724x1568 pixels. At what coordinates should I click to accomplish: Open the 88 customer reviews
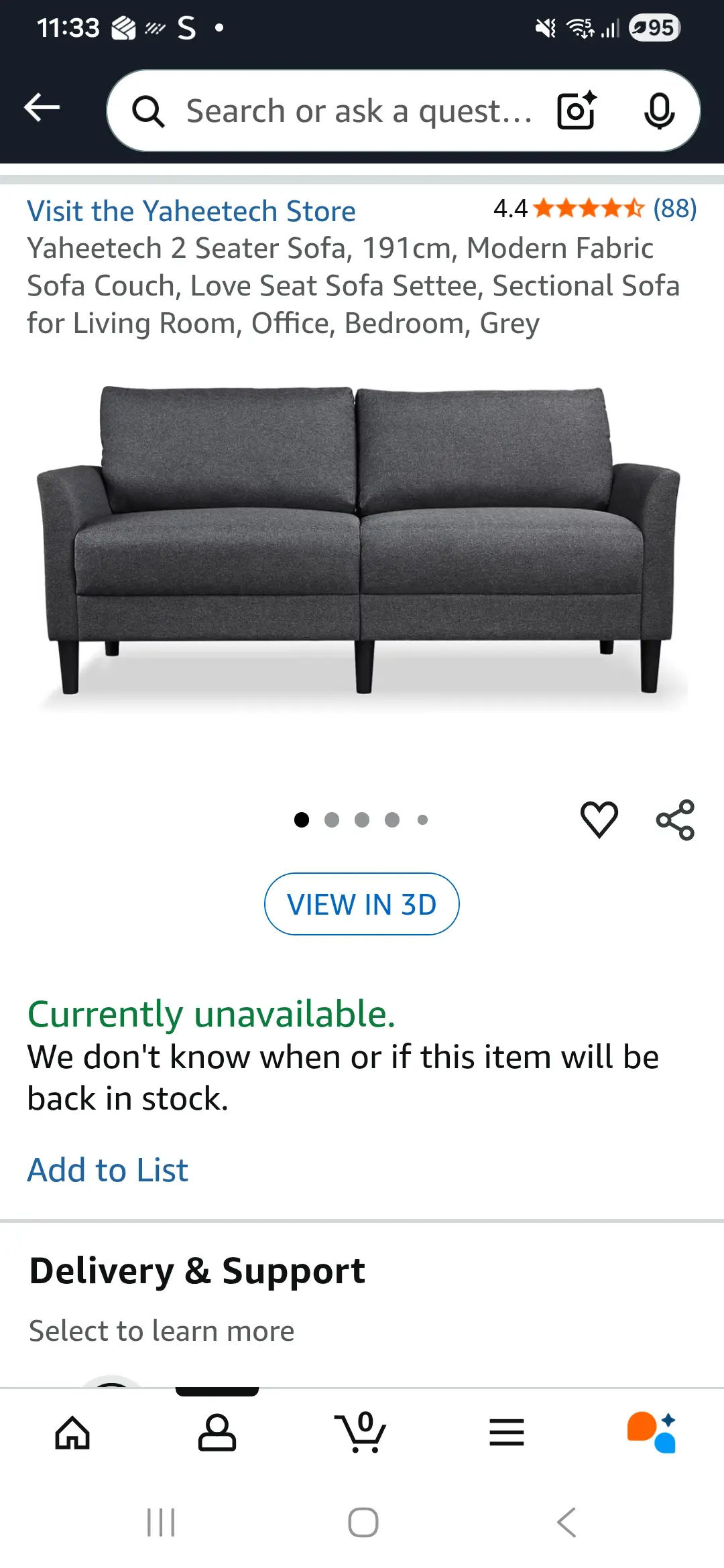tap(674, 208)
